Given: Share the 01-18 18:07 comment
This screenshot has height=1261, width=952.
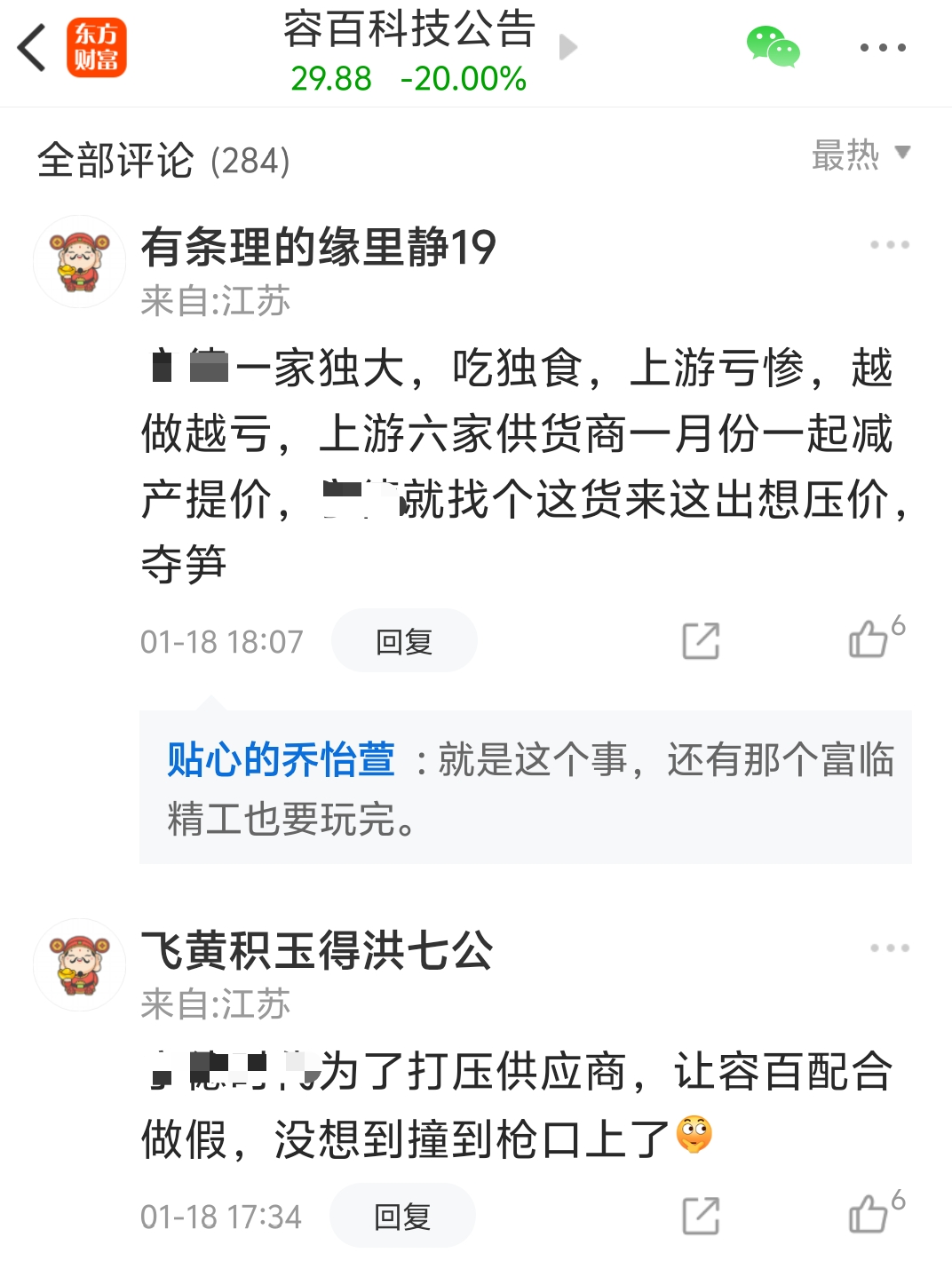Looking at the screenshot, I should pos(701,641).
